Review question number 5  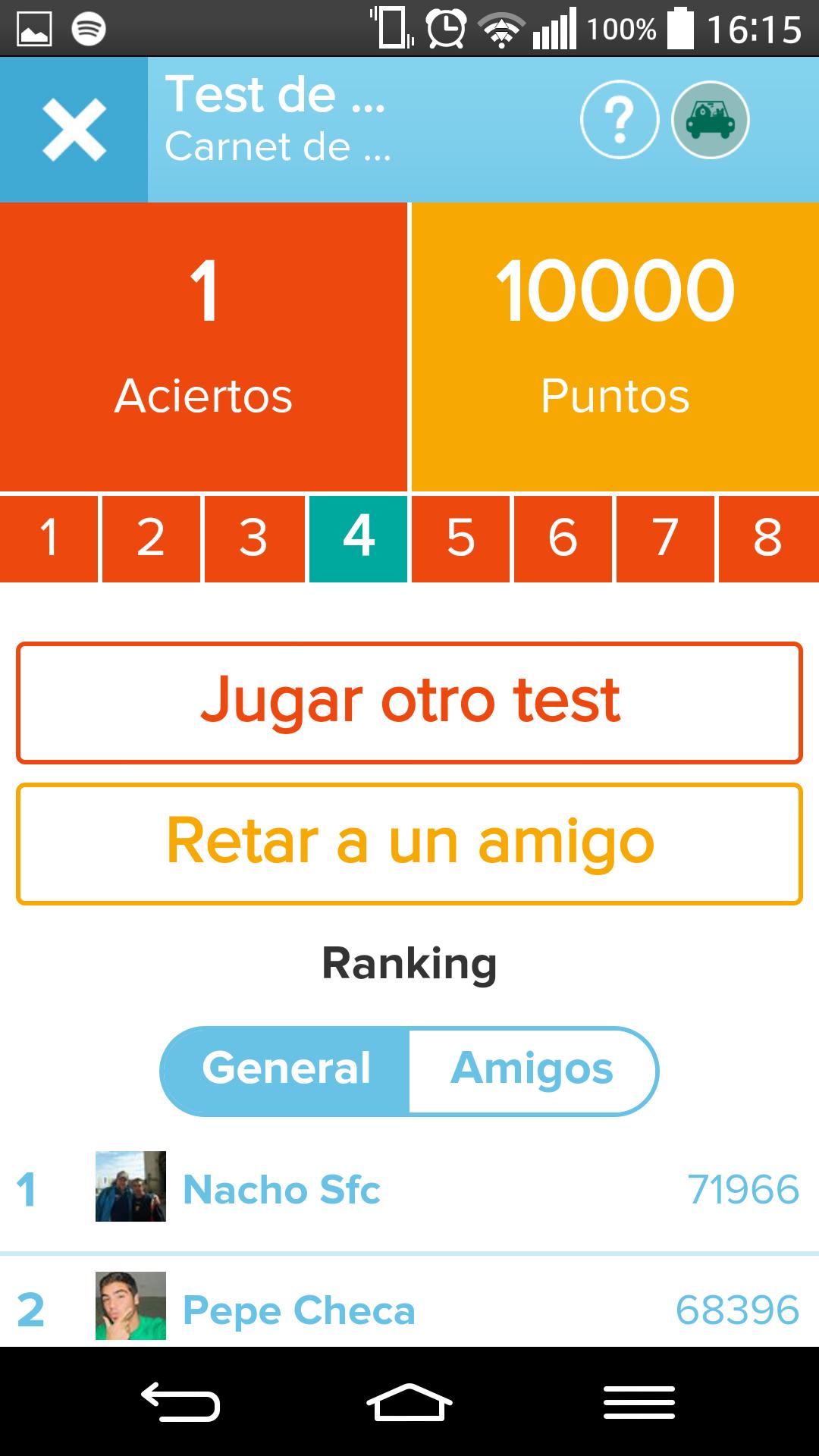tap(460, 538)
